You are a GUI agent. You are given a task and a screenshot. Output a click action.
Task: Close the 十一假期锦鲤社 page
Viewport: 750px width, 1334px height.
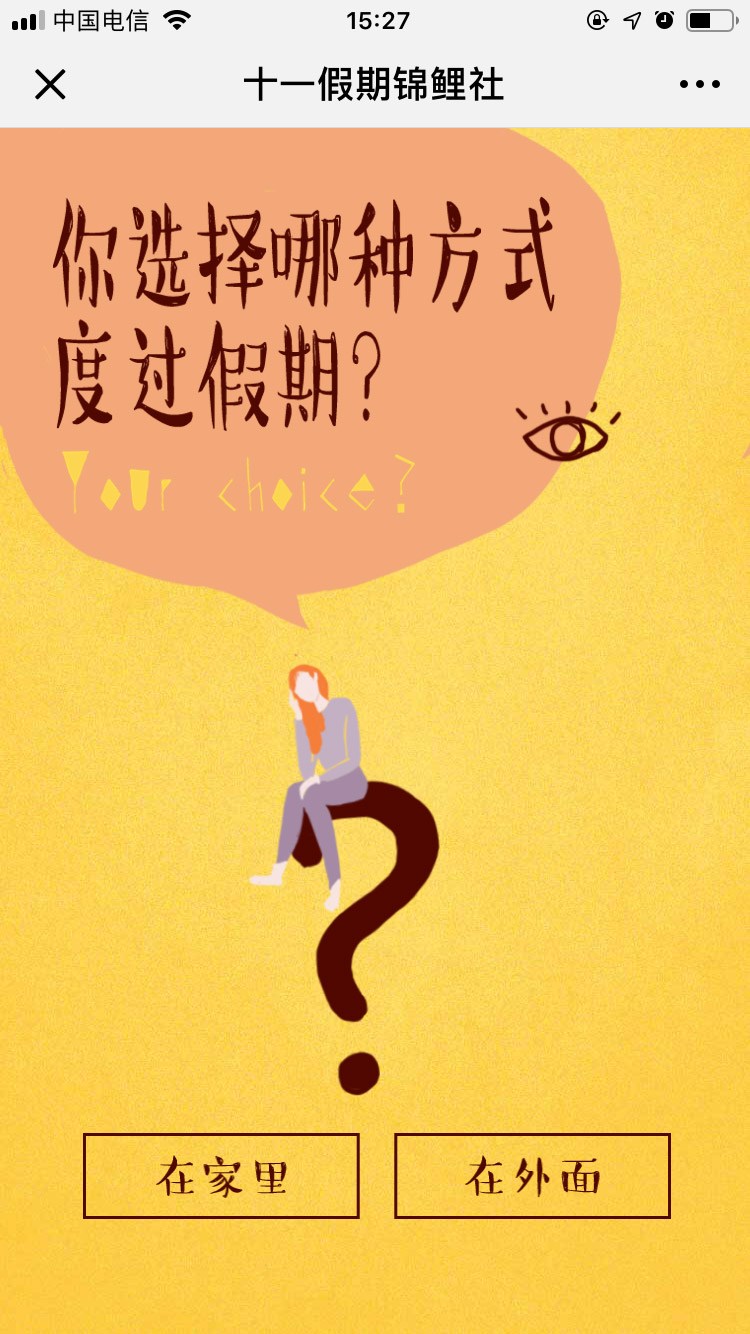coord(50,85)
